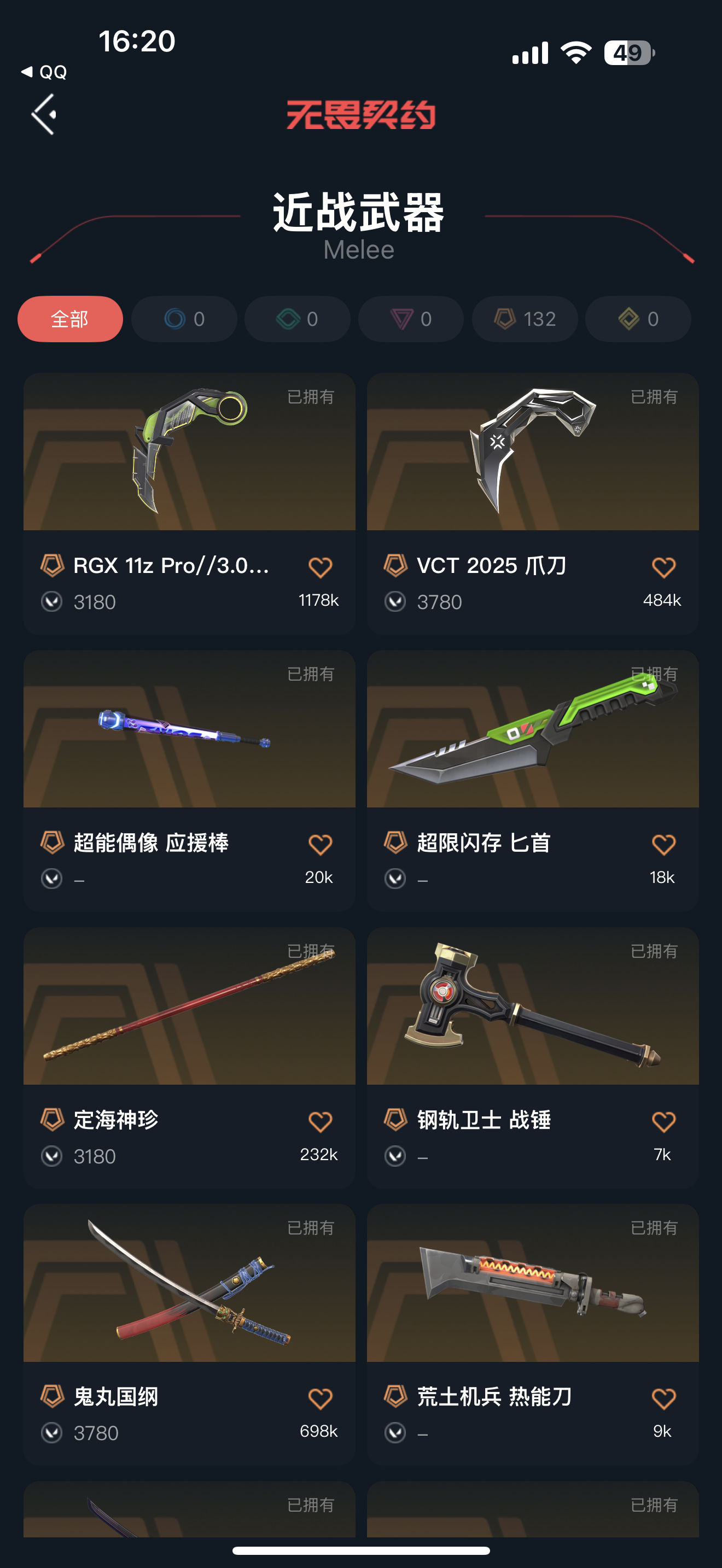722x1568 pixels.
Task: Open the VCT 2025 爪刀 card
Action: pos(533,504)
